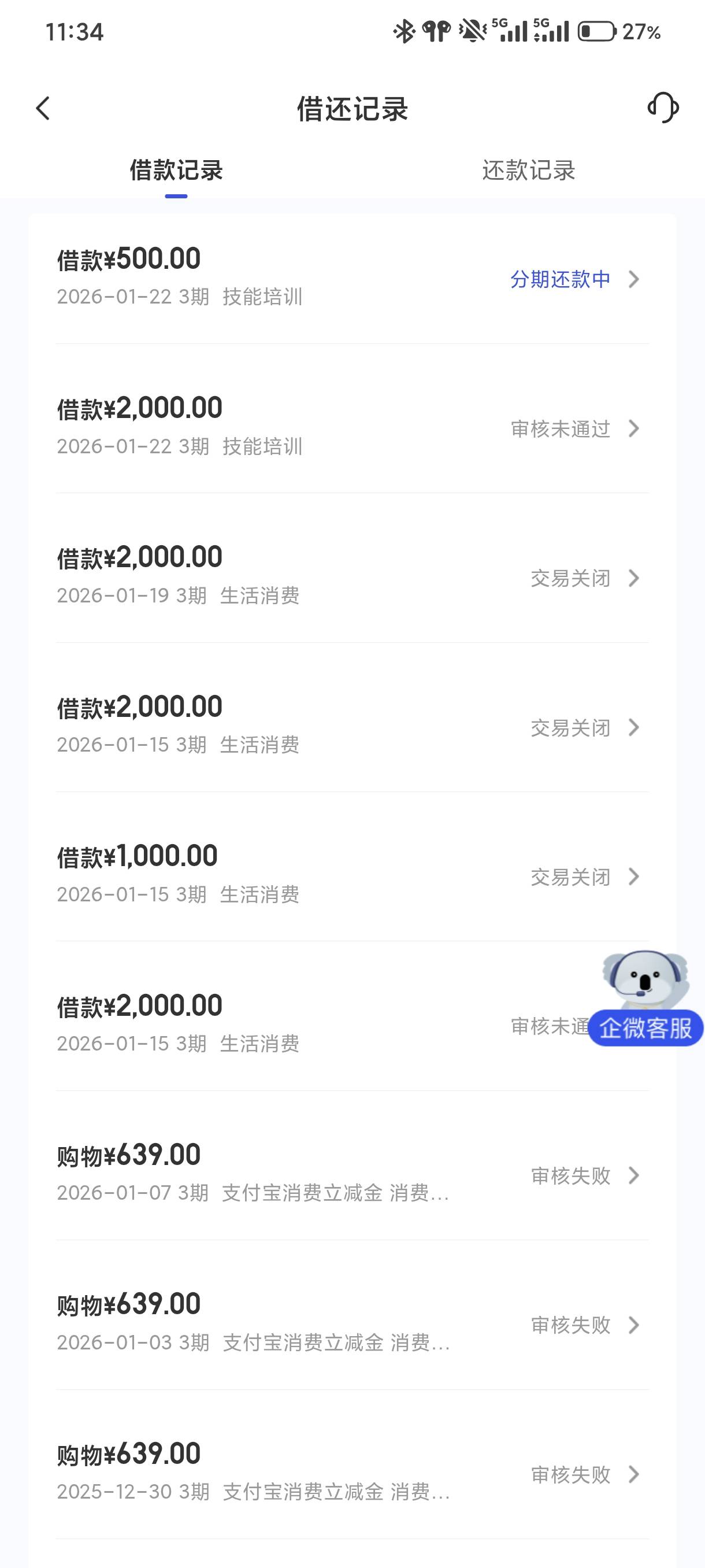Open customer service headset icon
This screenshot has height=1568, width=705.
[x=662, y=108]
